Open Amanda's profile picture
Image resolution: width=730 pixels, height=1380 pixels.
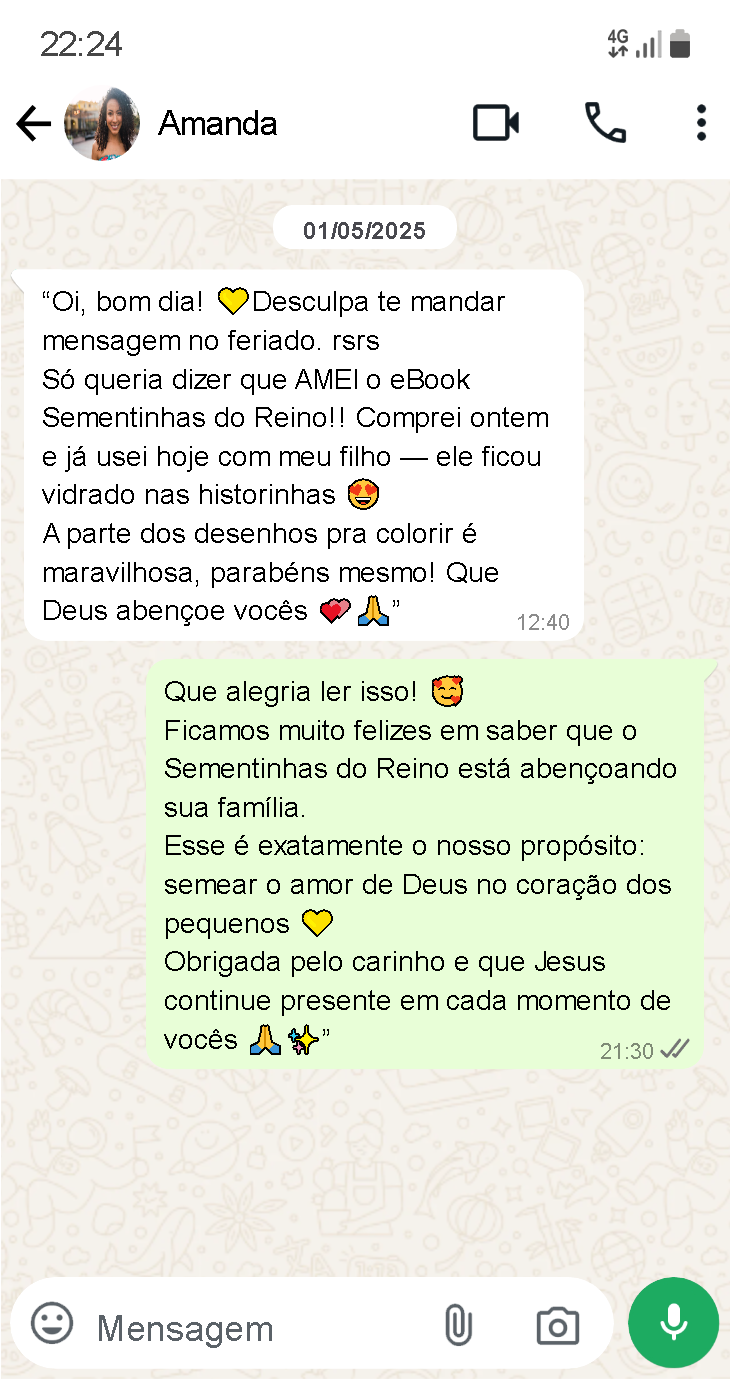[x=101, y=124]
